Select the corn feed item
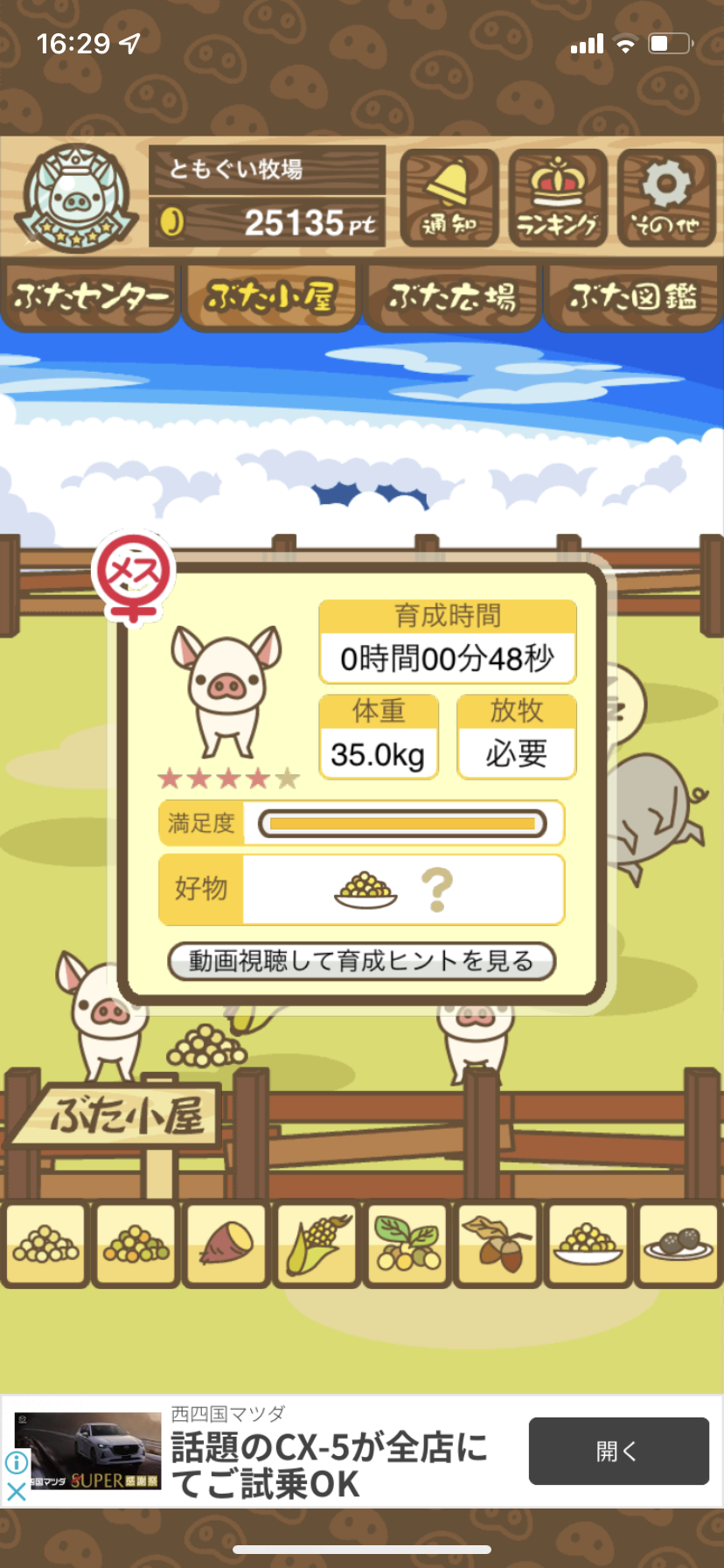Image resolution: width=724 pixels, height=1568 pixels. (x=317, y=1244)
